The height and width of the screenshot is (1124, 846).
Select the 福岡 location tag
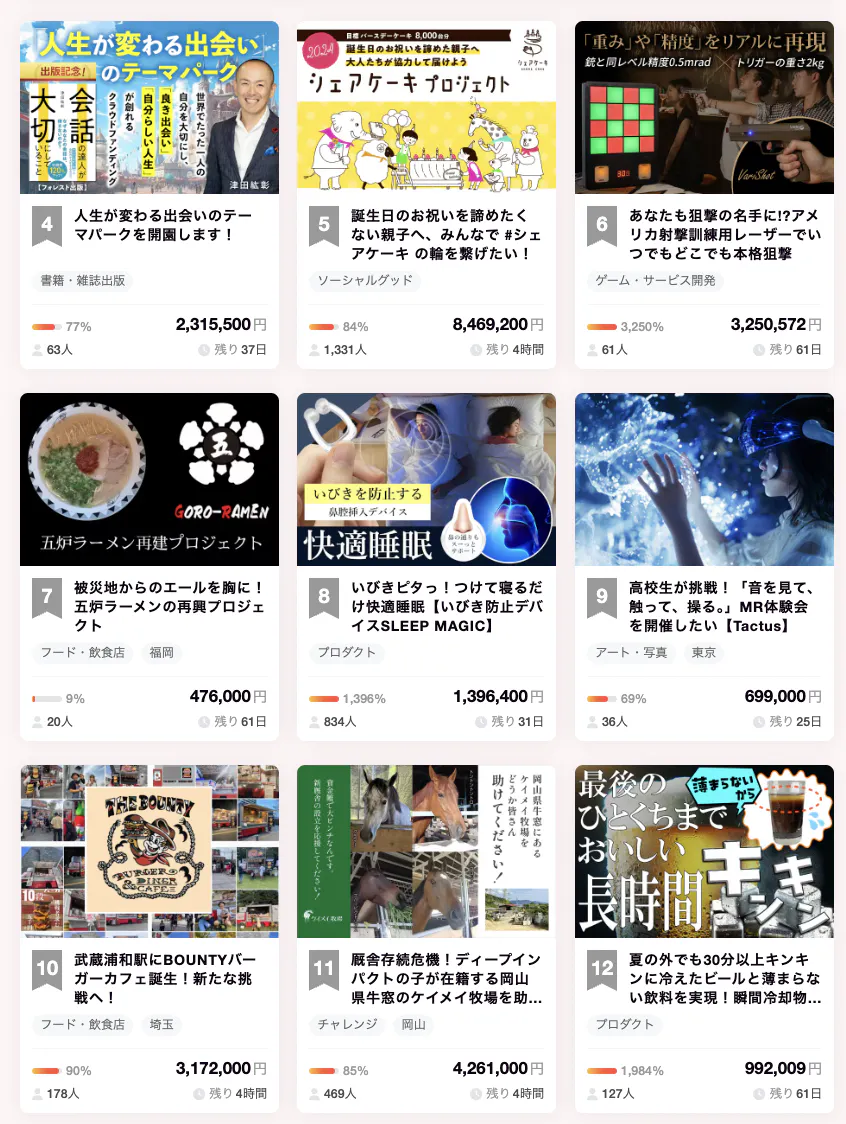pyautogui.click(x=162, y=653)
